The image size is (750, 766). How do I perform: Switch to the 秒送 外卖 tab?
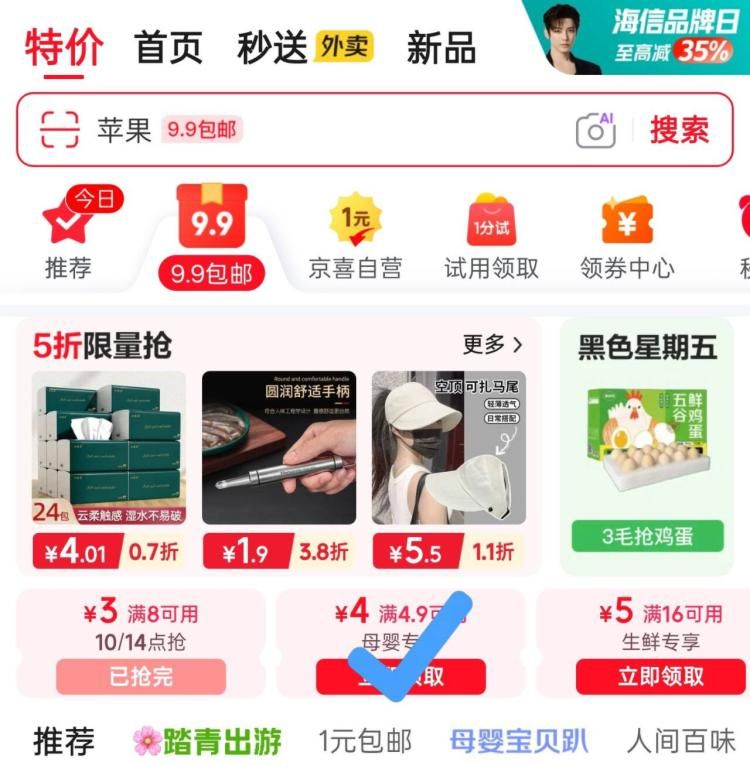click(x=304, y=47)
